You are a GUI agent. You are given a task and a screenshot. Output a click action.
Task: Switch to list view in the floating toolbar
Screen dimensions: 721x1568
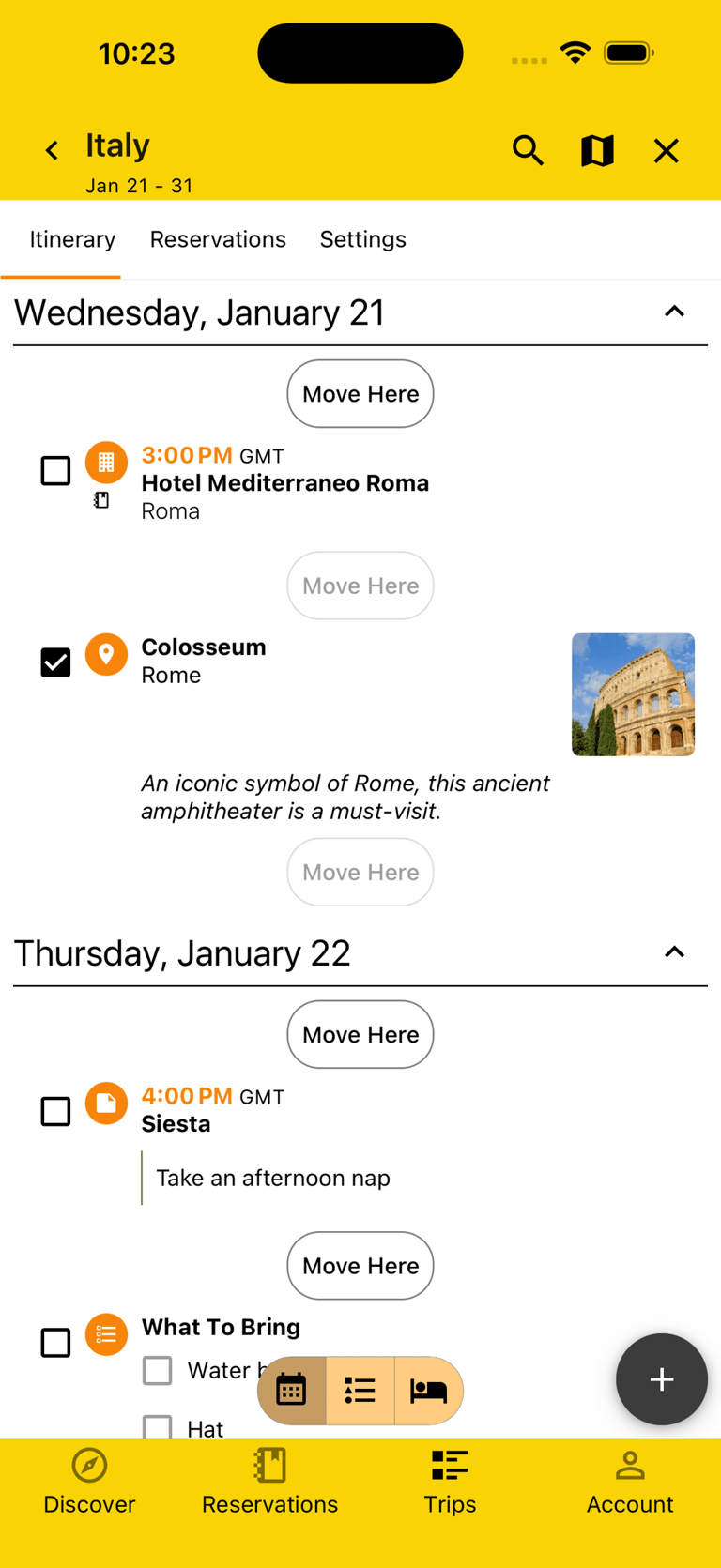tap(360, 1391)
